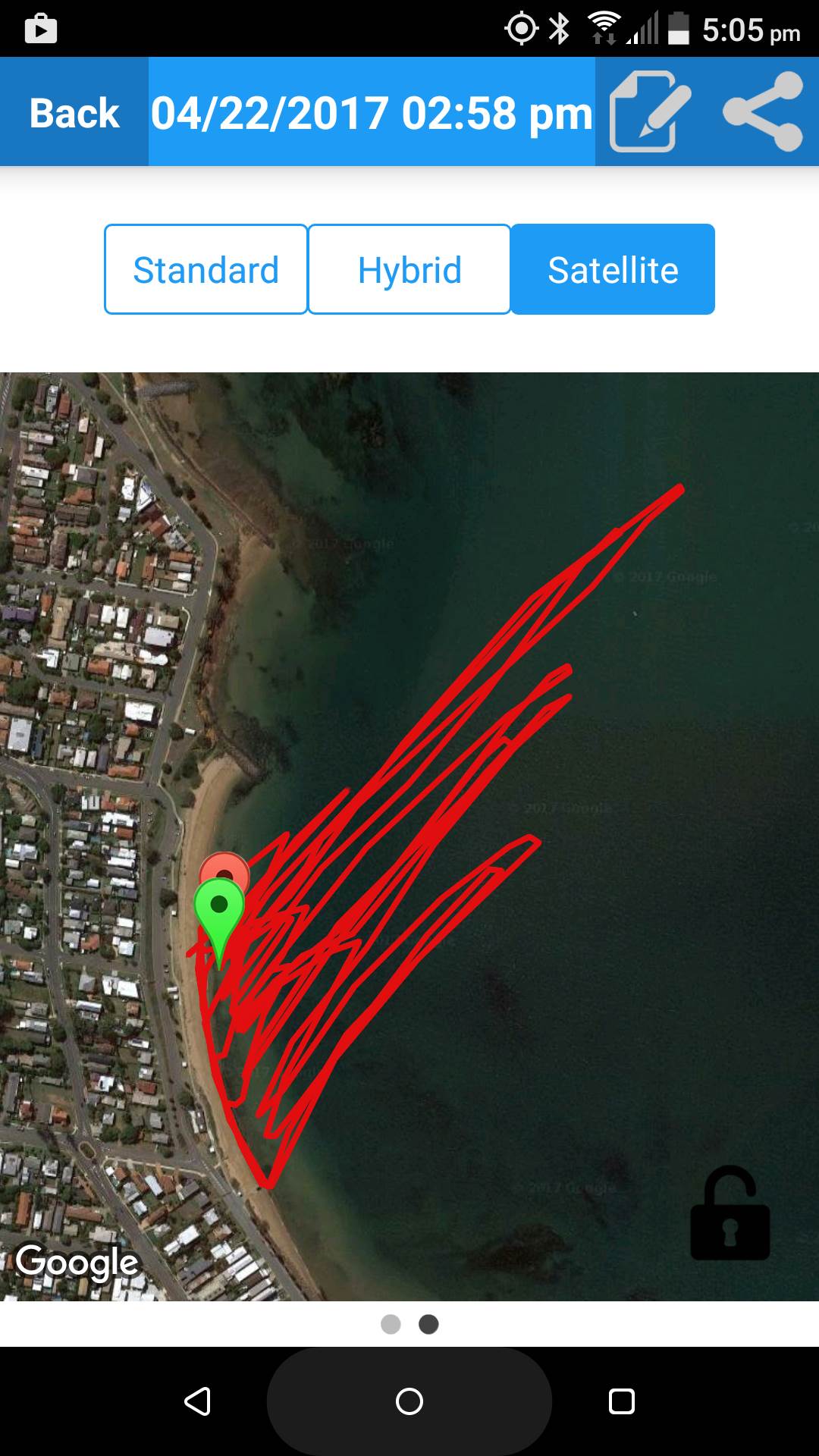Switch map to Hybrid view
Screen dimensions: 819x1456
point(409,270)
